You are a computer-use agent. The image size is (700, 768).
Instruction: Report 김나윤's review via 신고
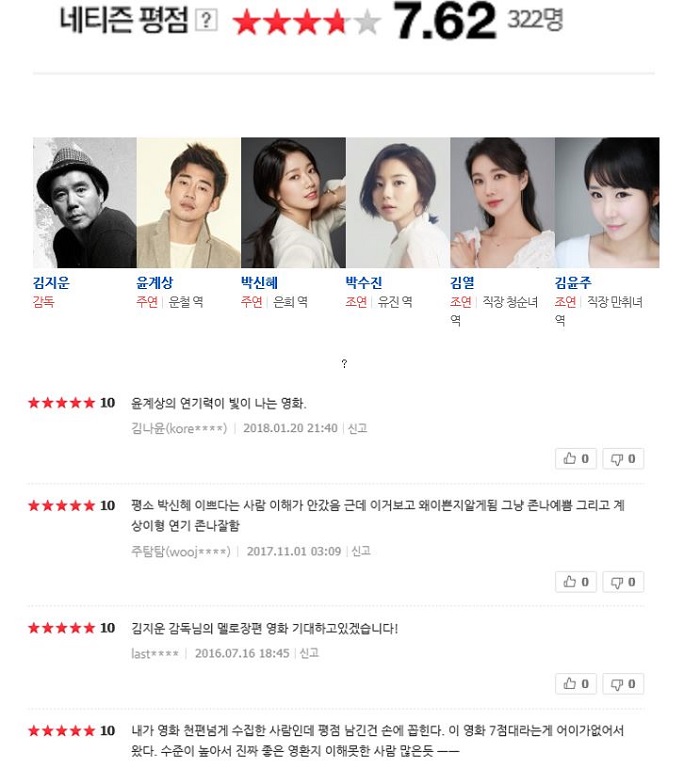click(357, 428)
